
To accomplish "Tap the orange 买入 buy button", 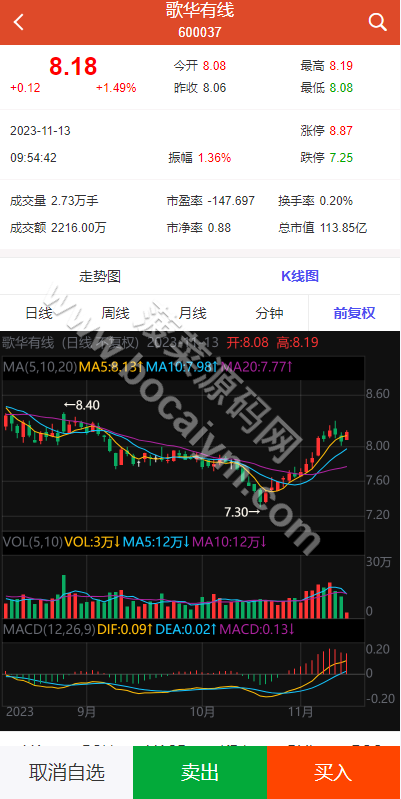I will (x=334, y=773).
